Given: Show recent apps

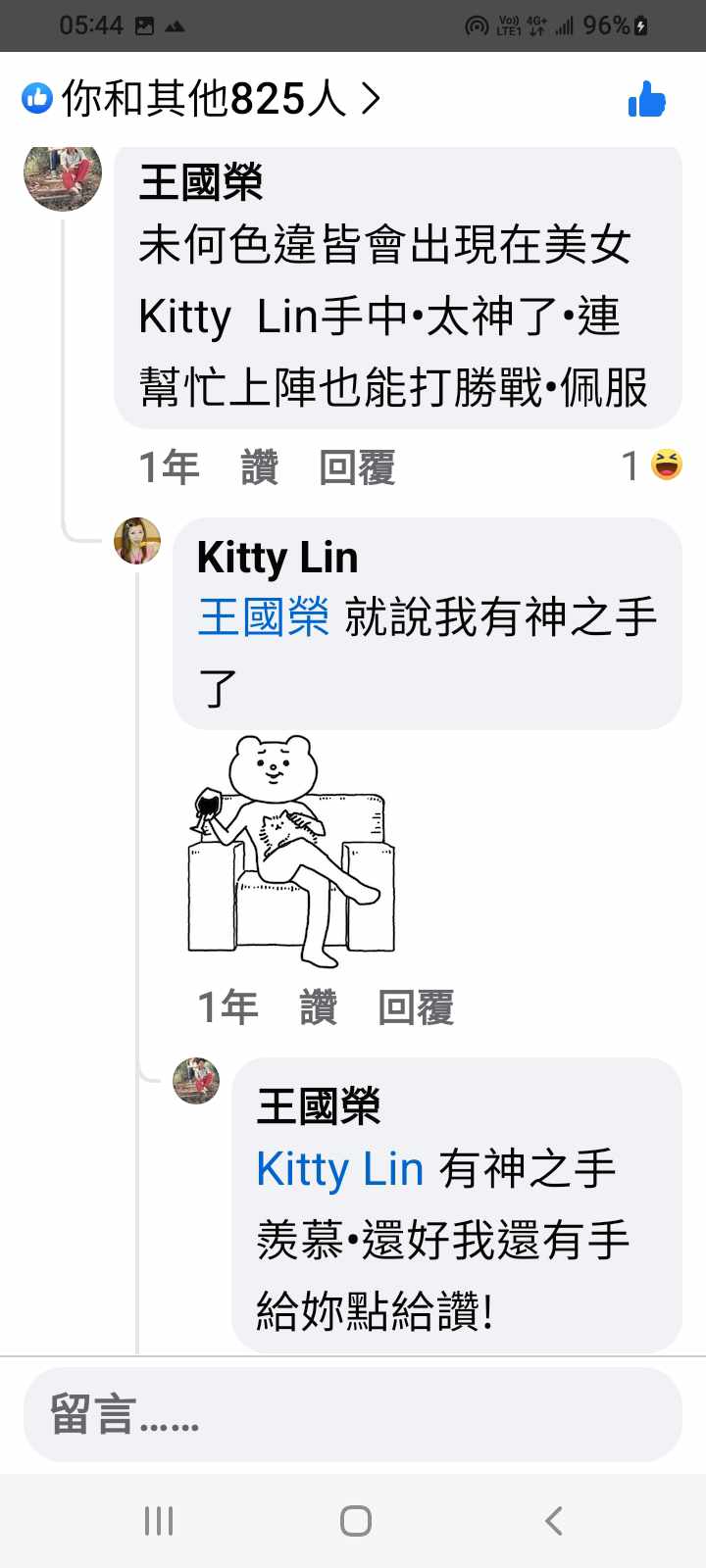Looking at the screenshot, I should pos(159,1521).
